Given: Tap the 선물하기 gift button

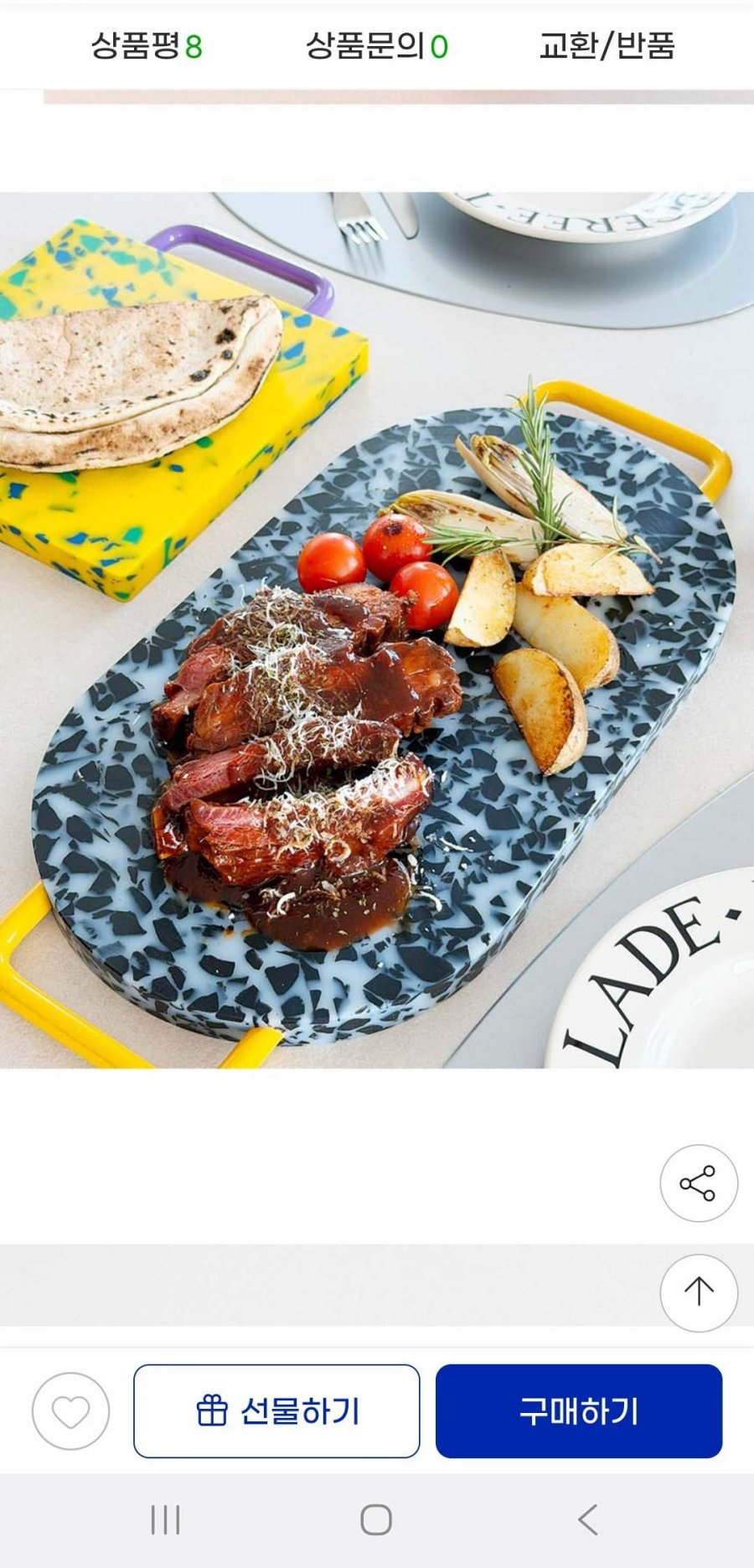Looking at the screenshot, I should click(x=276, y=1411).
